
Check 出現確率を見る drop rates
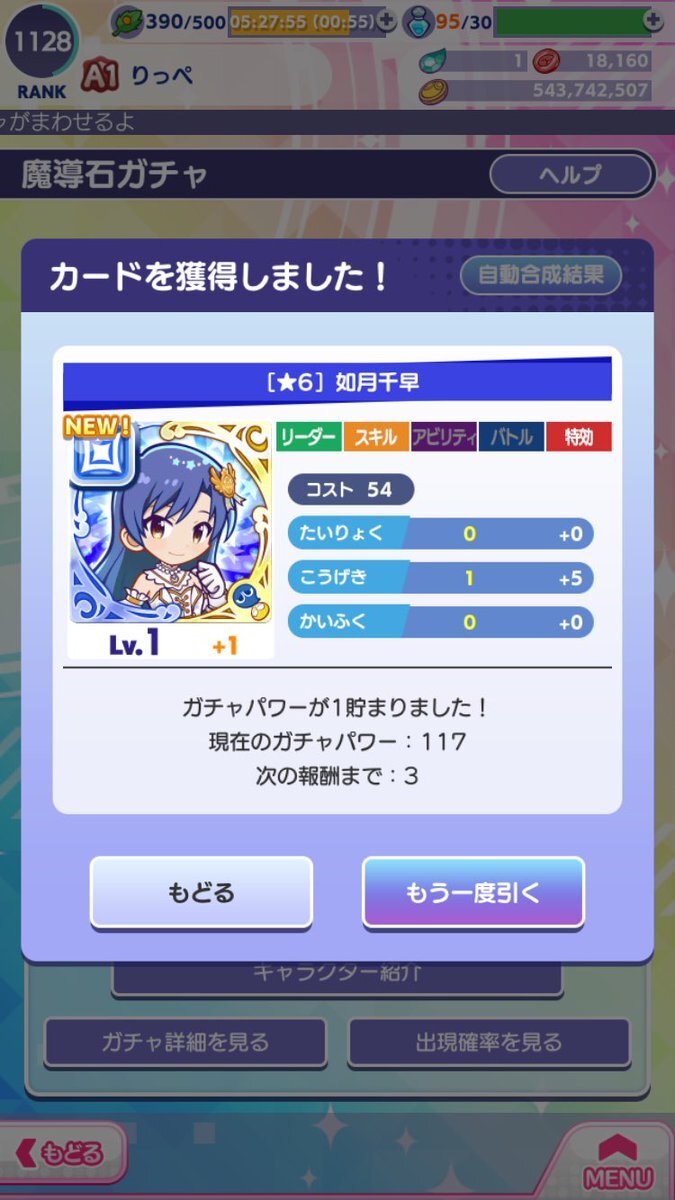pos(489,1043)
